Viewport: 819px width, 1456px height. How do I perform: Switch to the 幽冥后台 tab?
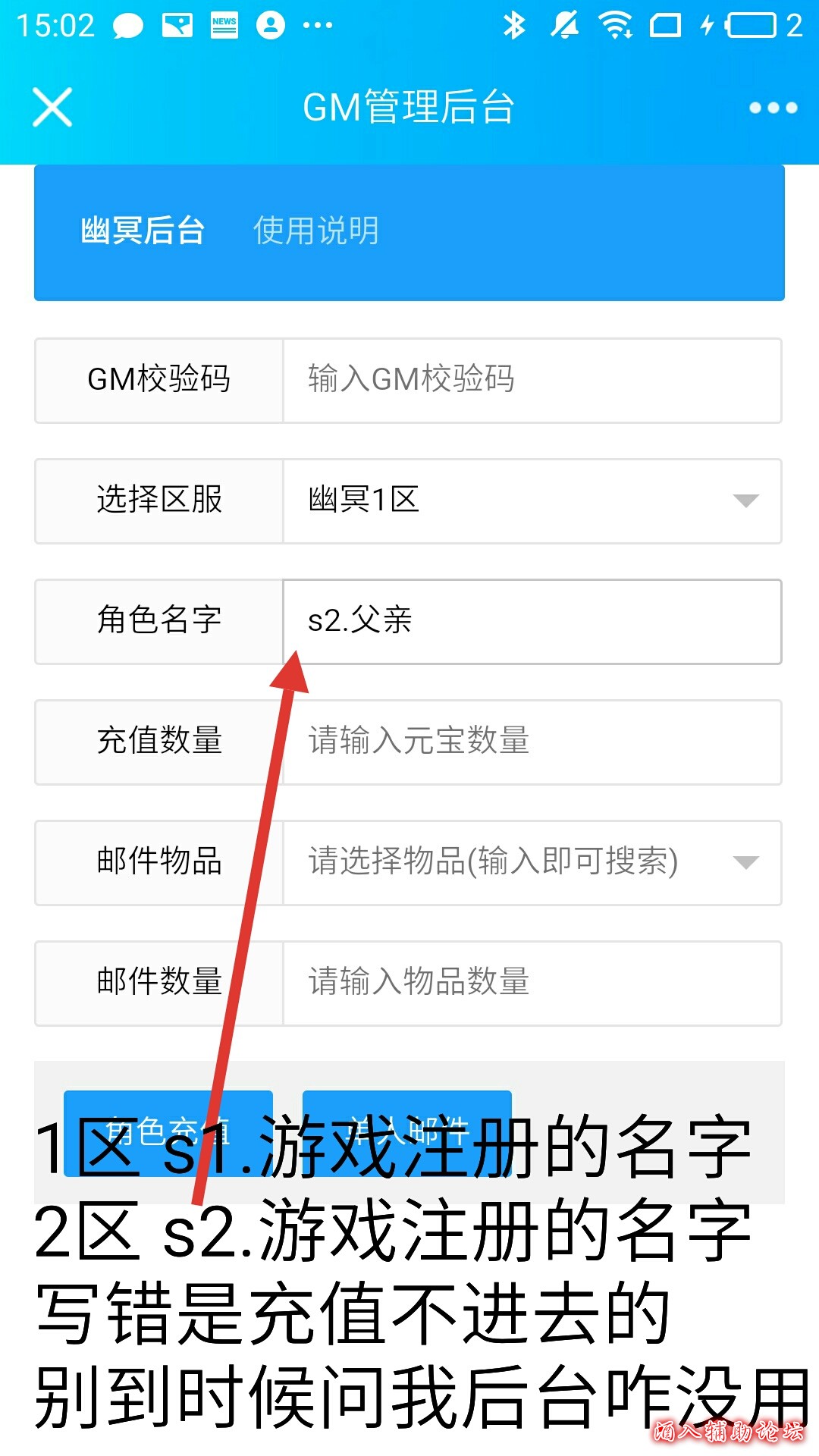pyautogui.click(x=143, y=231)
